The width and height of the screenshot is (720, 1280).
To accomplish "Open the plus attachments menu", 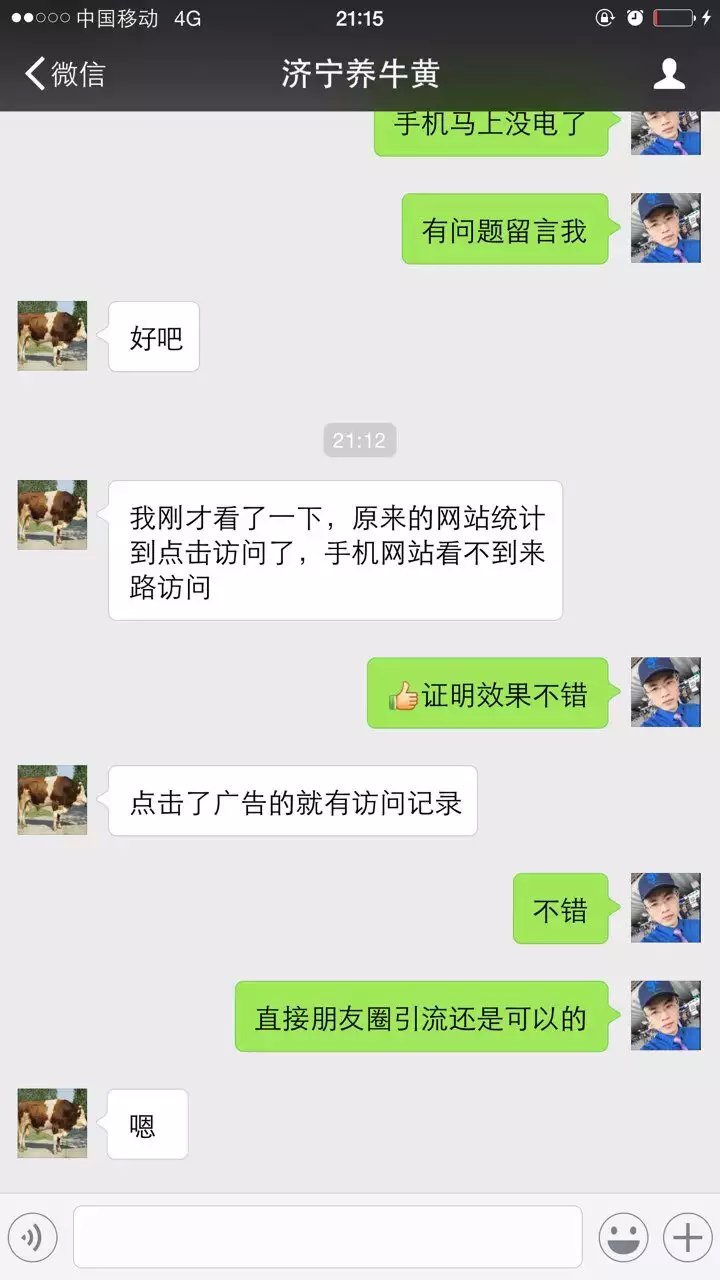I will (687, 1238).
